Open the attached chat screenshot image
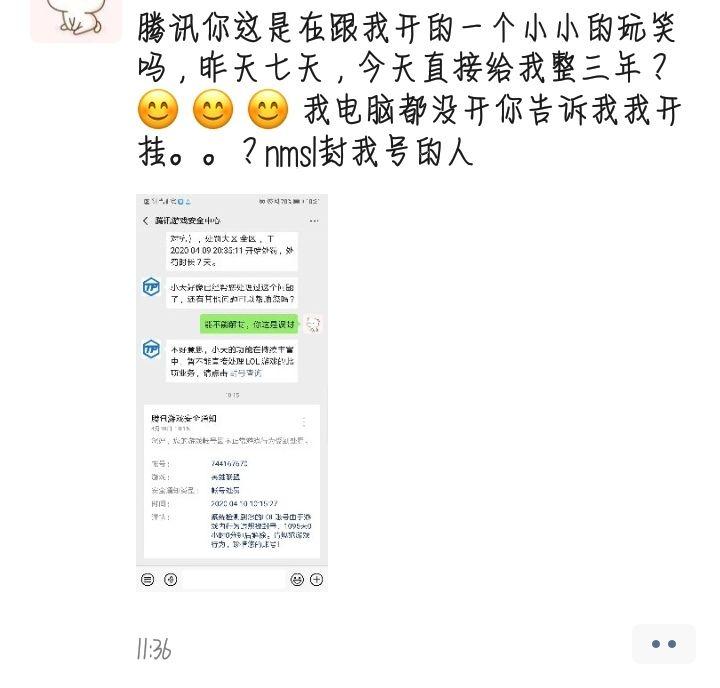Viewport: 720px width, 688px height. pyautogui.click(x=232, y=392)
